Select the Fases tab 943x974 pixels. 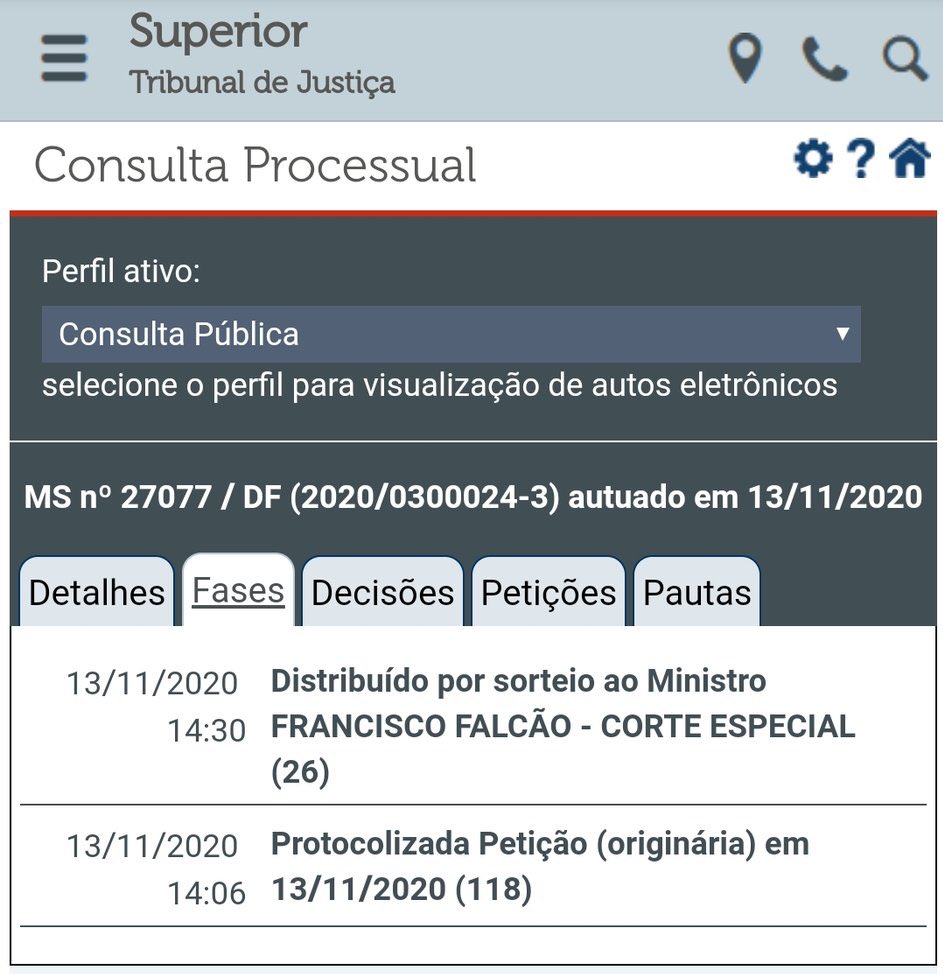[x=238, y=591]
